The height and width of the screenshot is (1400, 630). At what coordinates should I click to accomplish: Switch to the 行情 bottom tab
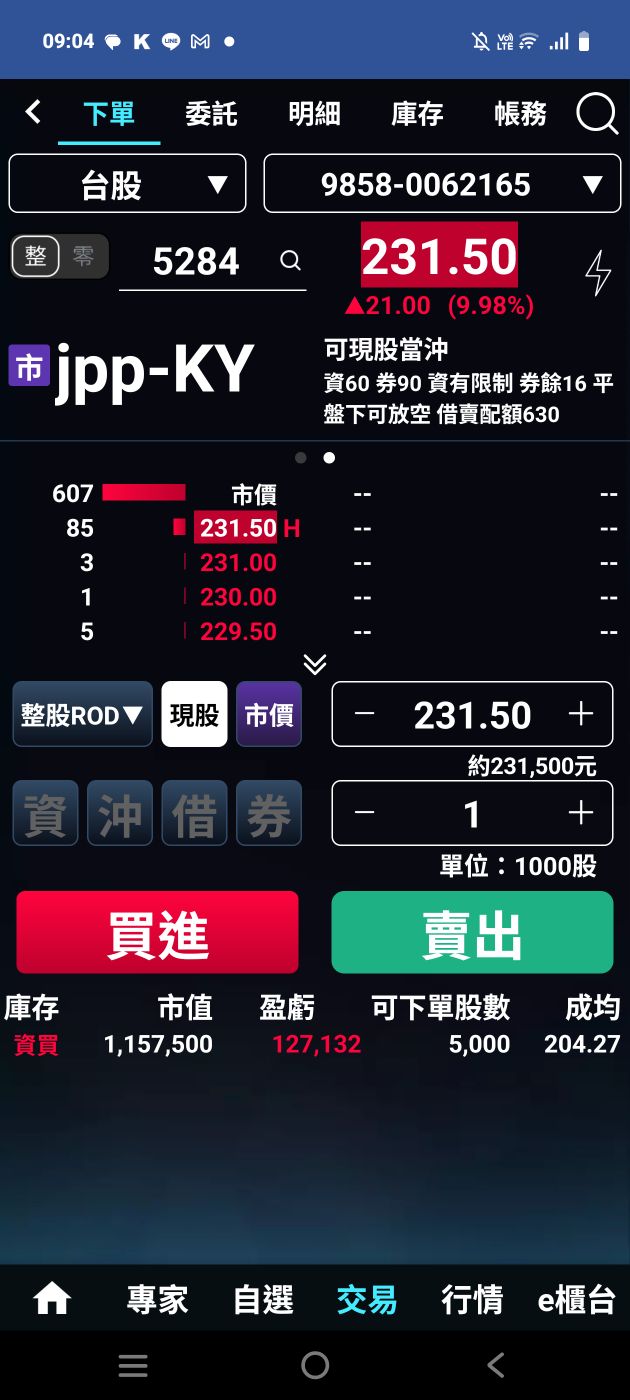click(x=472, y=1300)
